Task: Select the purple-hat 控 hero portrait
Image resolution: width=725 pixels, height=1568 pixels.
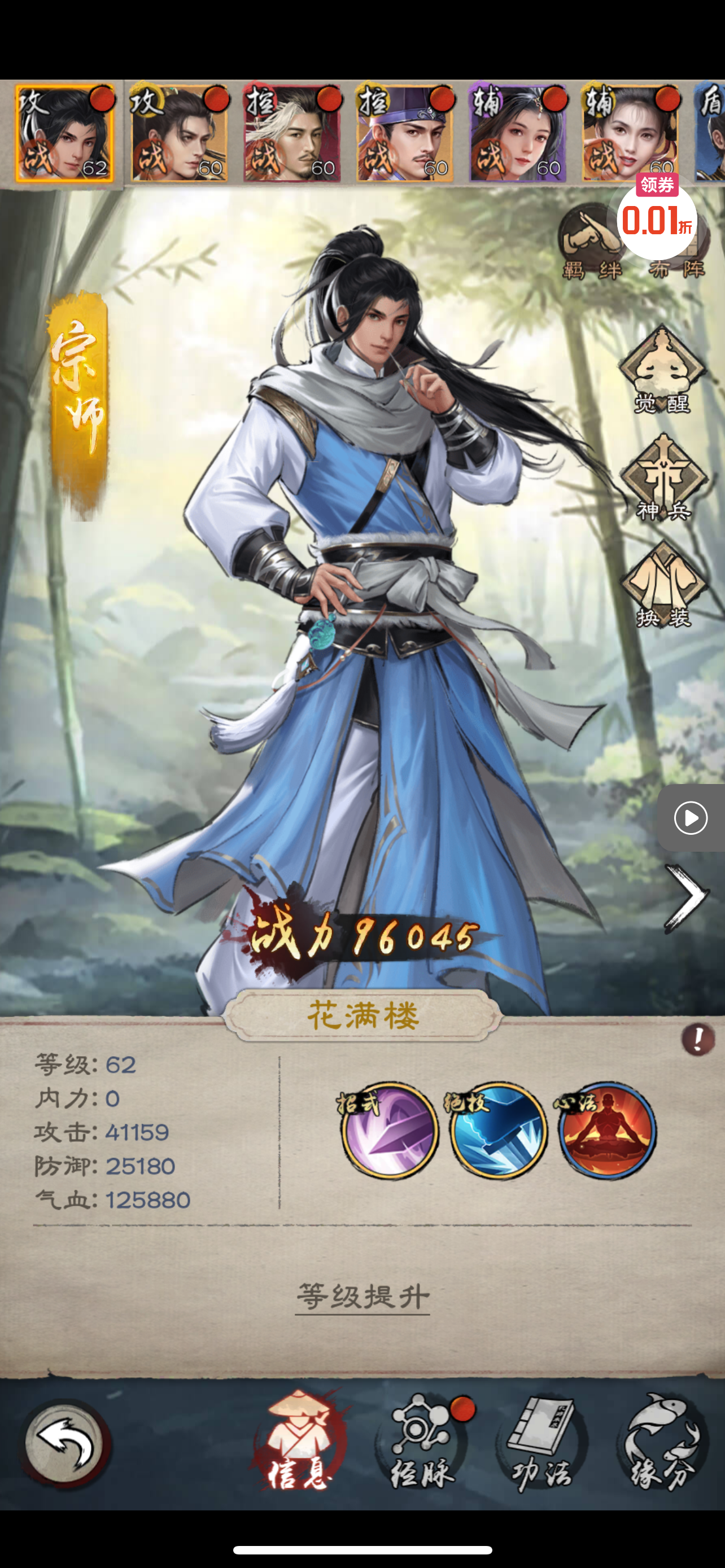Action: [x=405, y=134]
